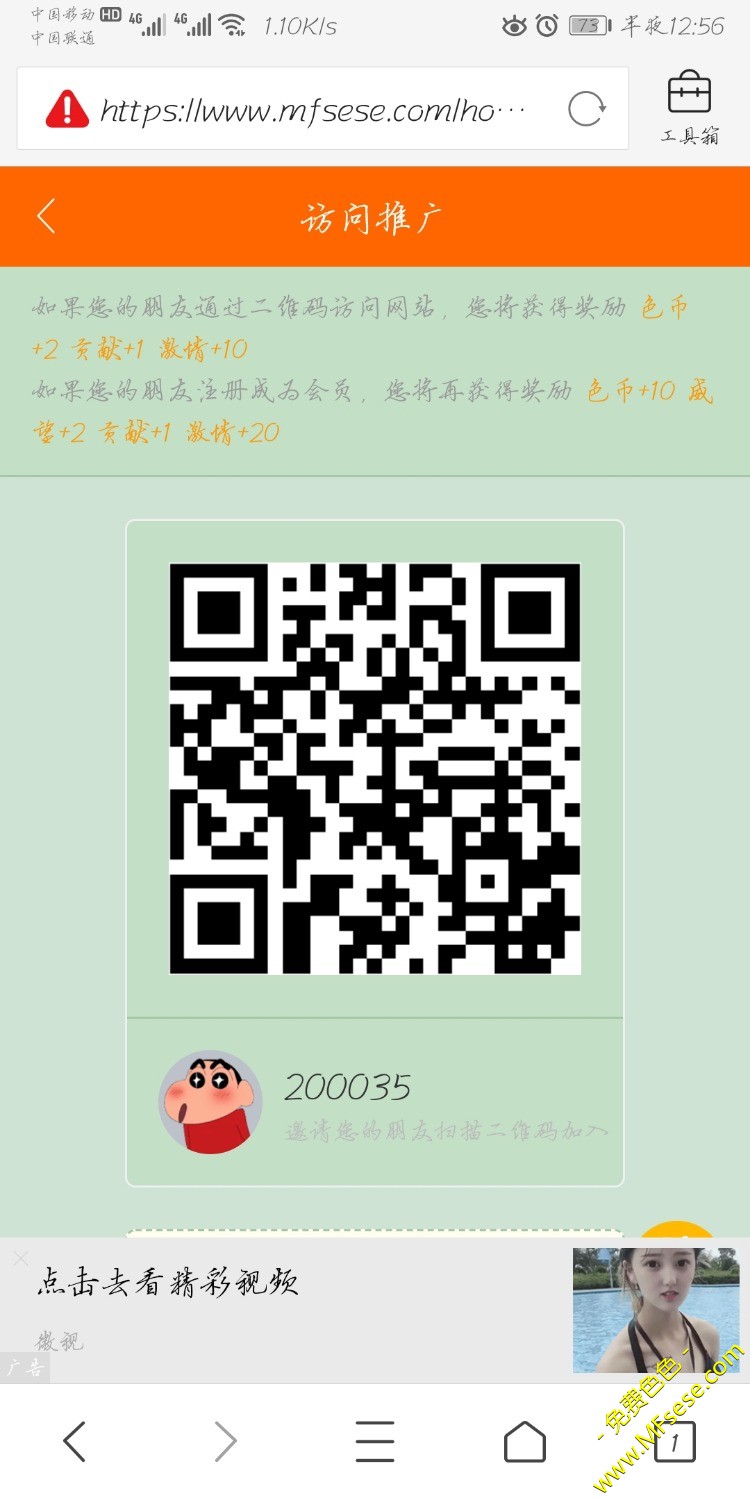Dismiss the ad banner with the X

click(20, 1259)
